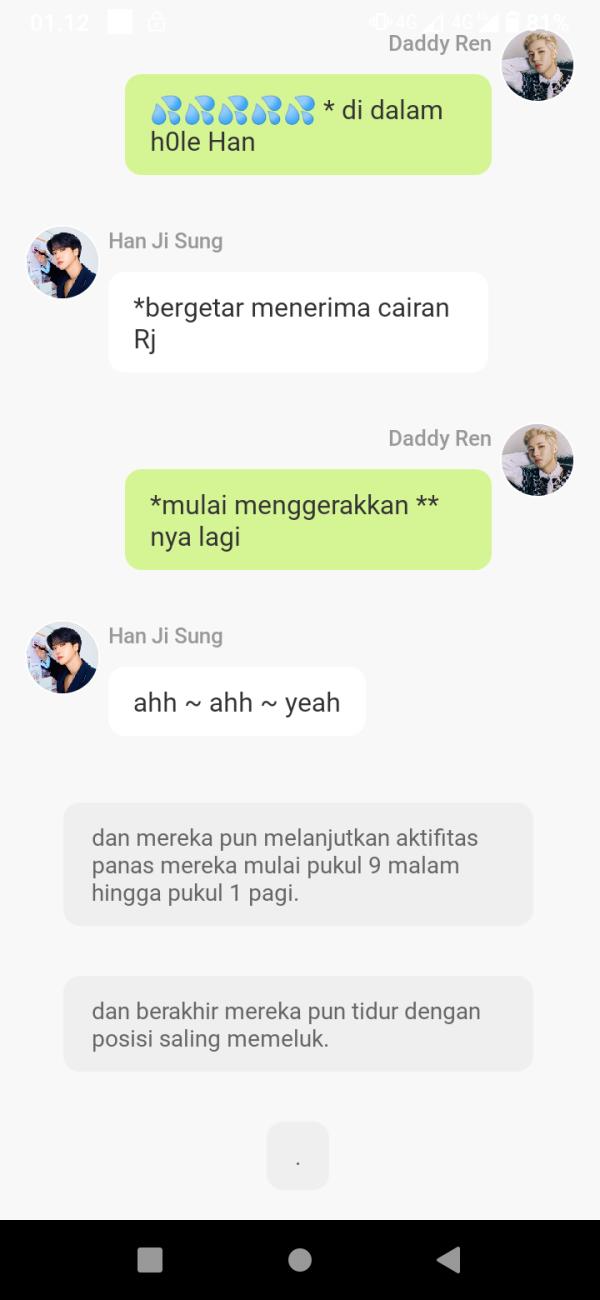
Task: Return to the phone's home screen
Action: [299, 1259]
